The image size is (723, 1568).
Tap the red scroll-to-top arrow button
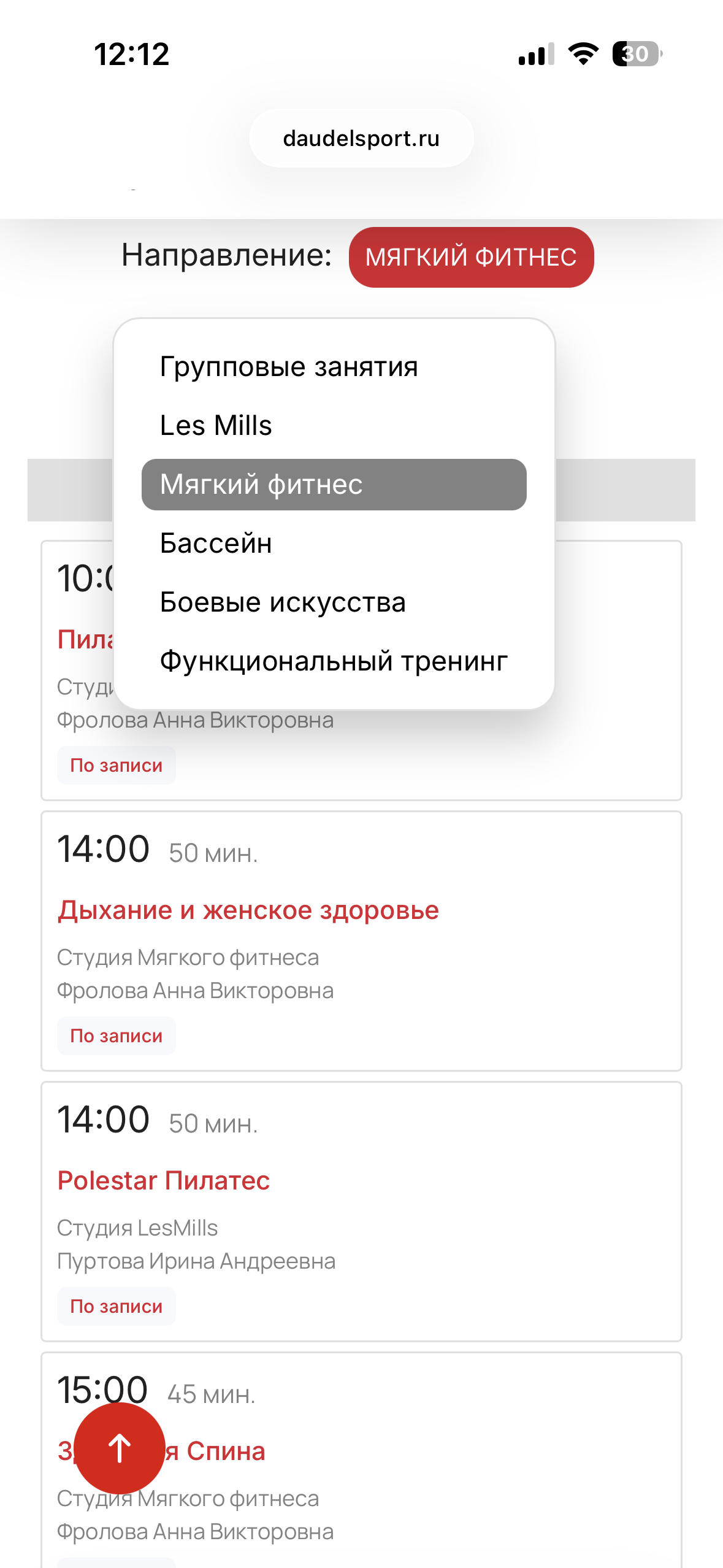120,1448
